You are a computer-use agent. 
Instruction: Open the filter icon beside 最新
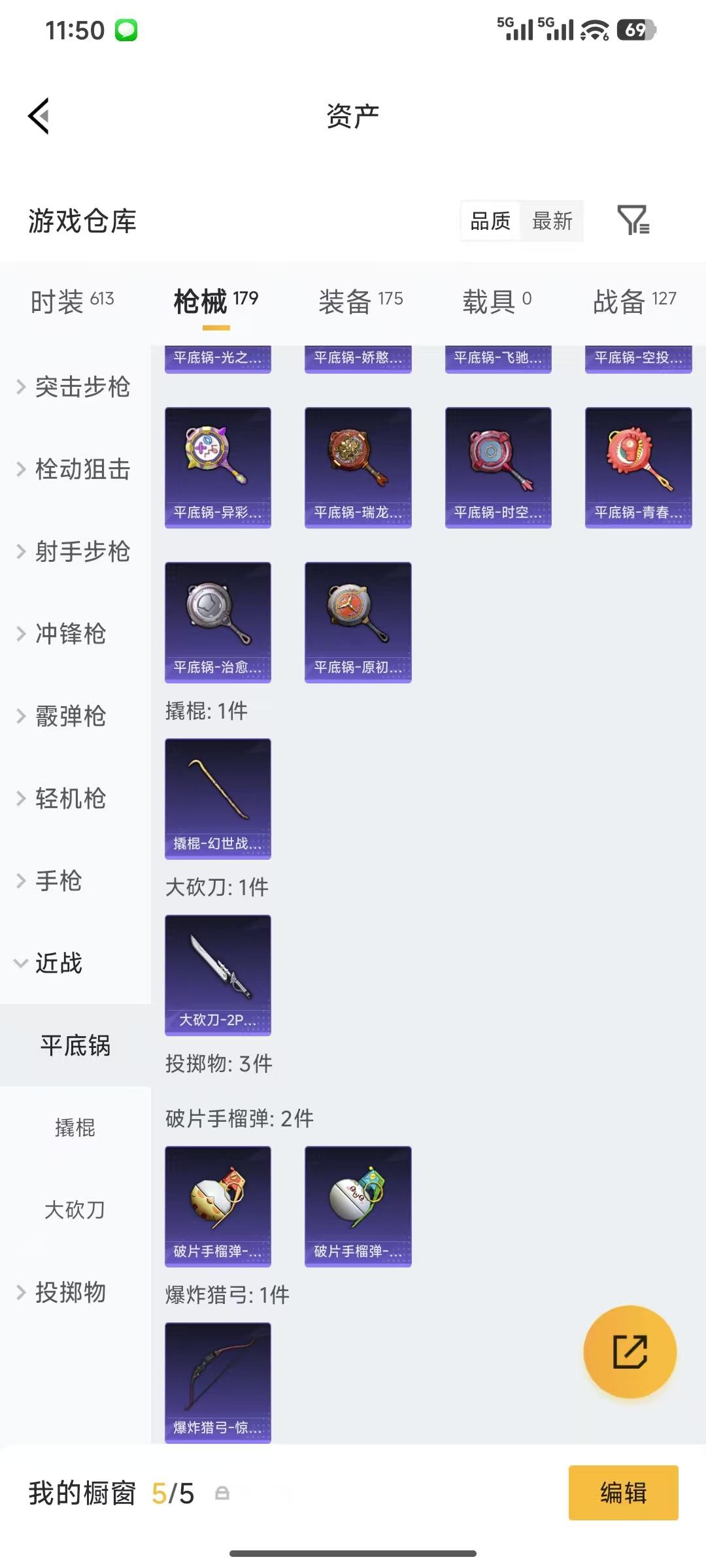(x=633, y=221)
